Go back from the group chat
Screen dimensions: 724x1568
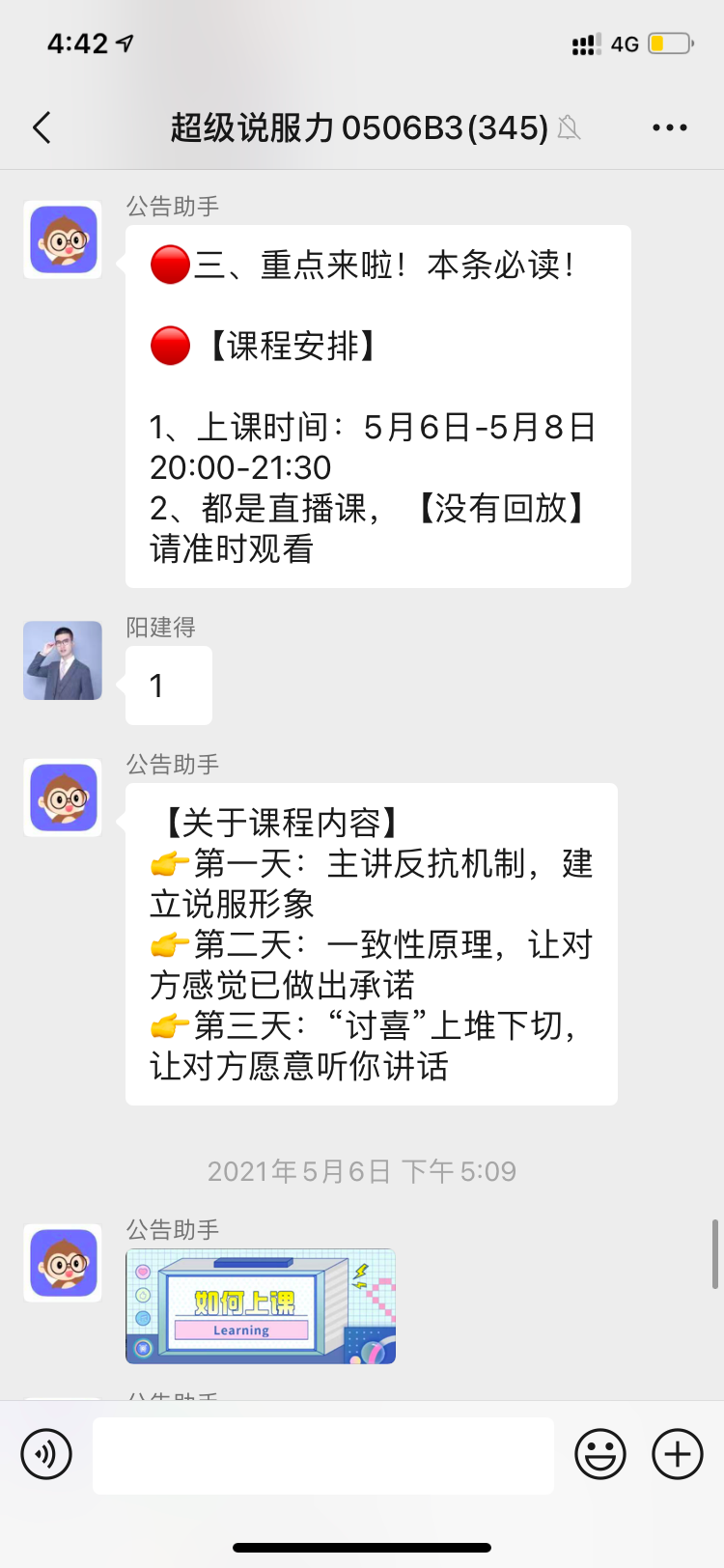pyautogui.click(x=42, y=127)
